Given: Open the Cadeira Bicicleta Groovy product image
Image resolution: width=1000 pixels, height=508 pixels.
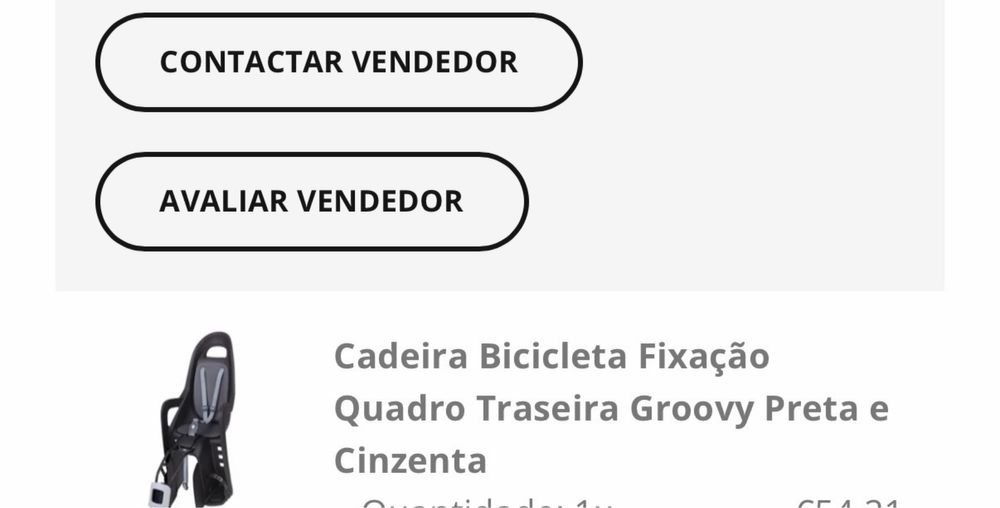Looking at the screenshot, I should click(196, 420).
